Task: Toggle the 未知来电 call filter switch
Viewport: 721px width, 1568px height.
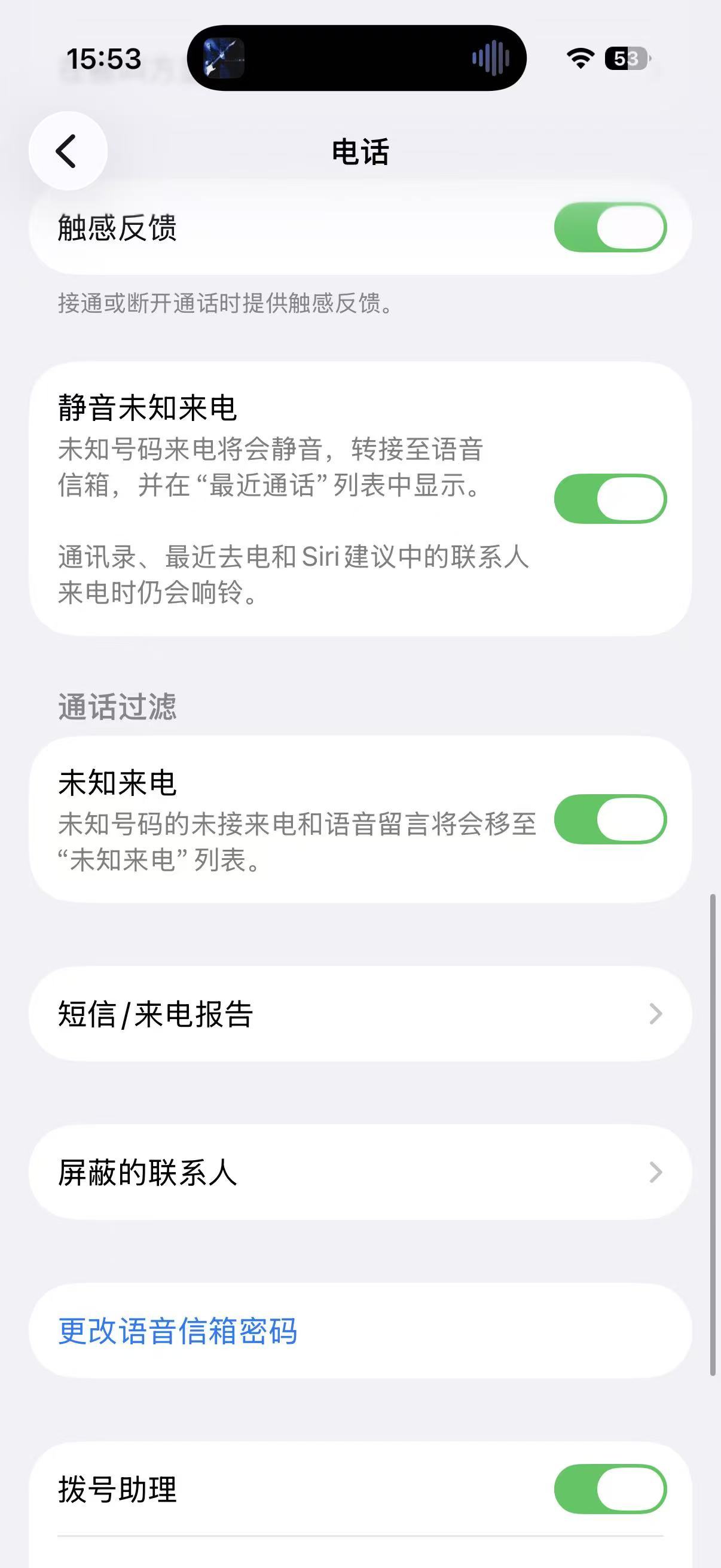Action: tap(610, 819)
